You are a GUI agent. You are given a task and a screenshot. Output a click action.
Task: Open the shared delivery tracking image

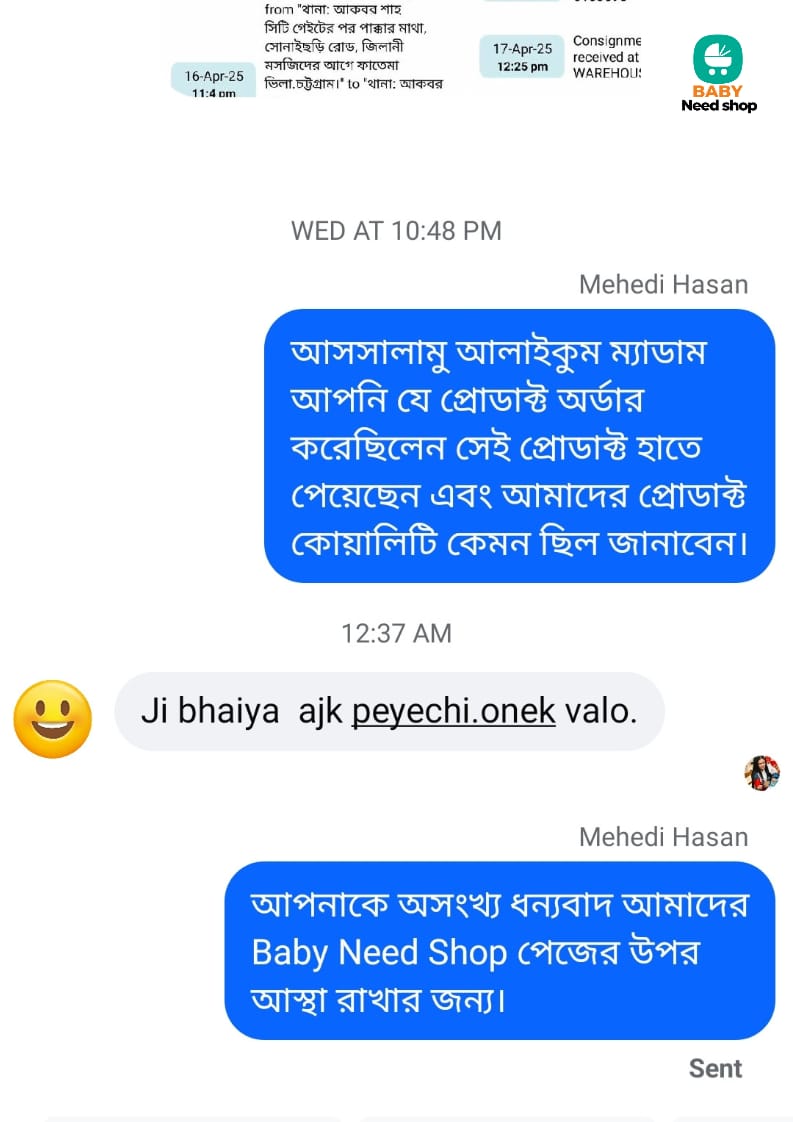[400, 50]
